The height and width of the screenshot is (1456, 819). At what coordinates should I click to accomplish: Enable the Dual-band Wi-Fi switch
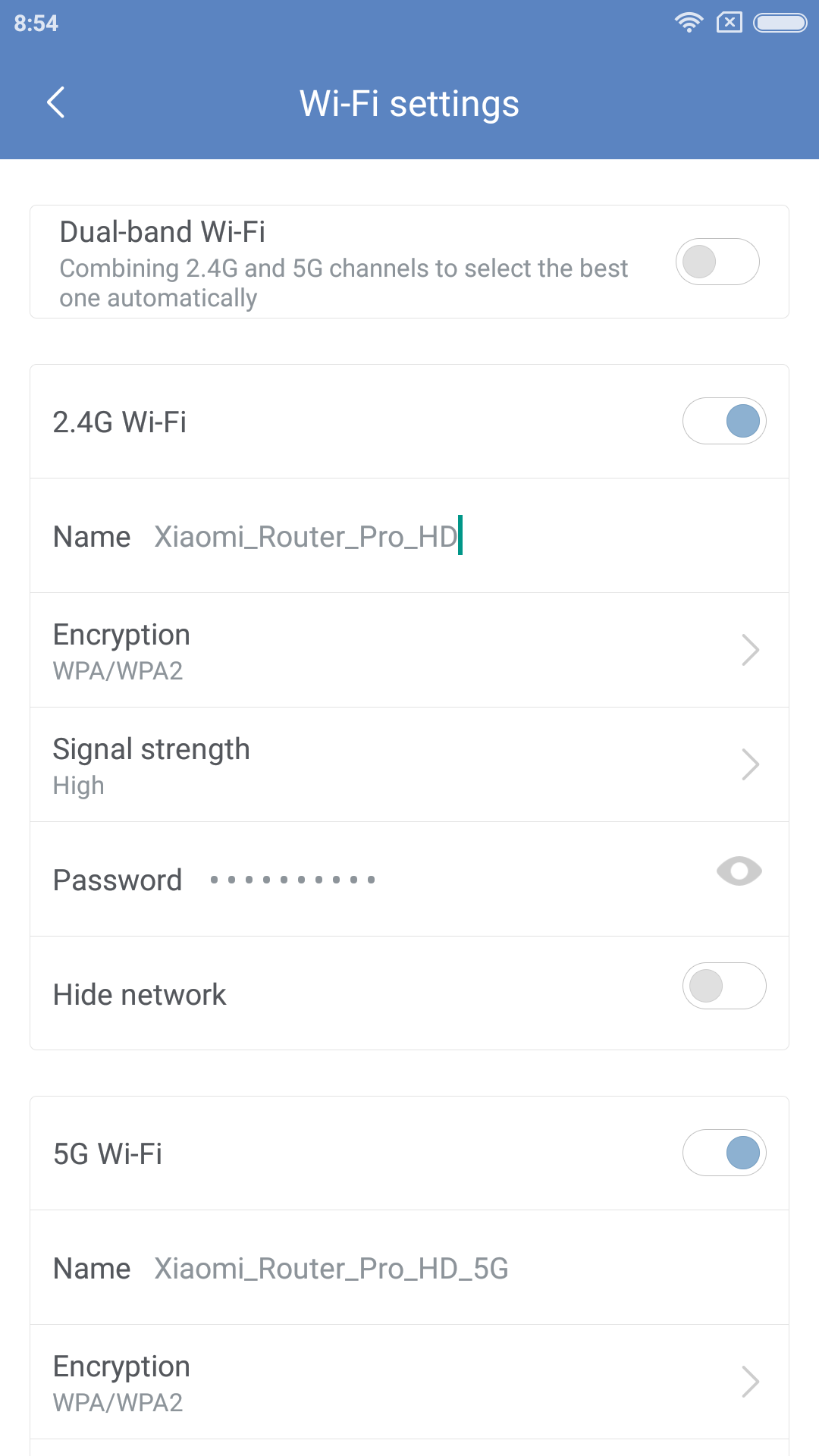(717, 262)
